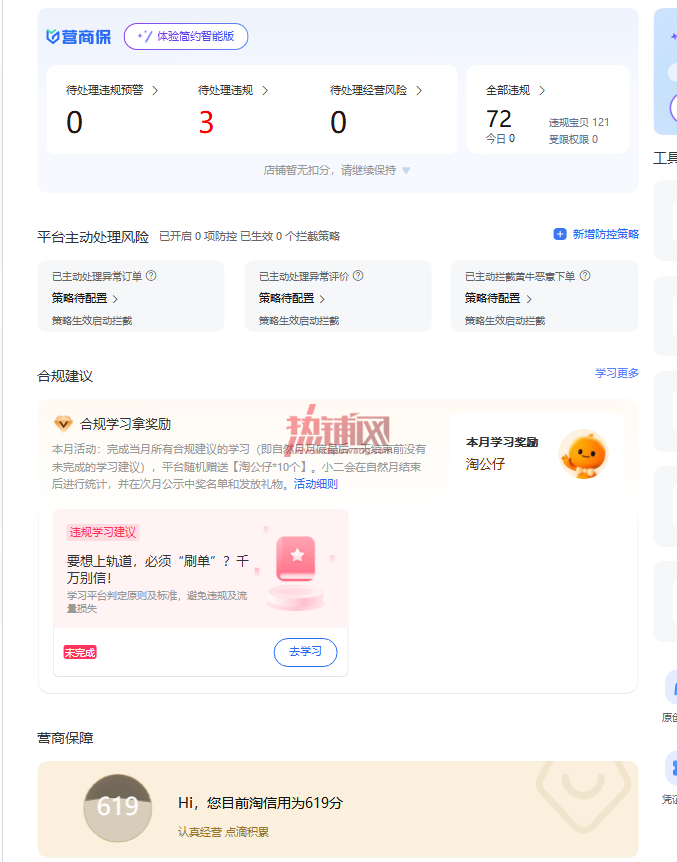The height and width of the screenshot is (862, 677).
Task: Tap 学习更多 link
Action: tap(617, 373)
